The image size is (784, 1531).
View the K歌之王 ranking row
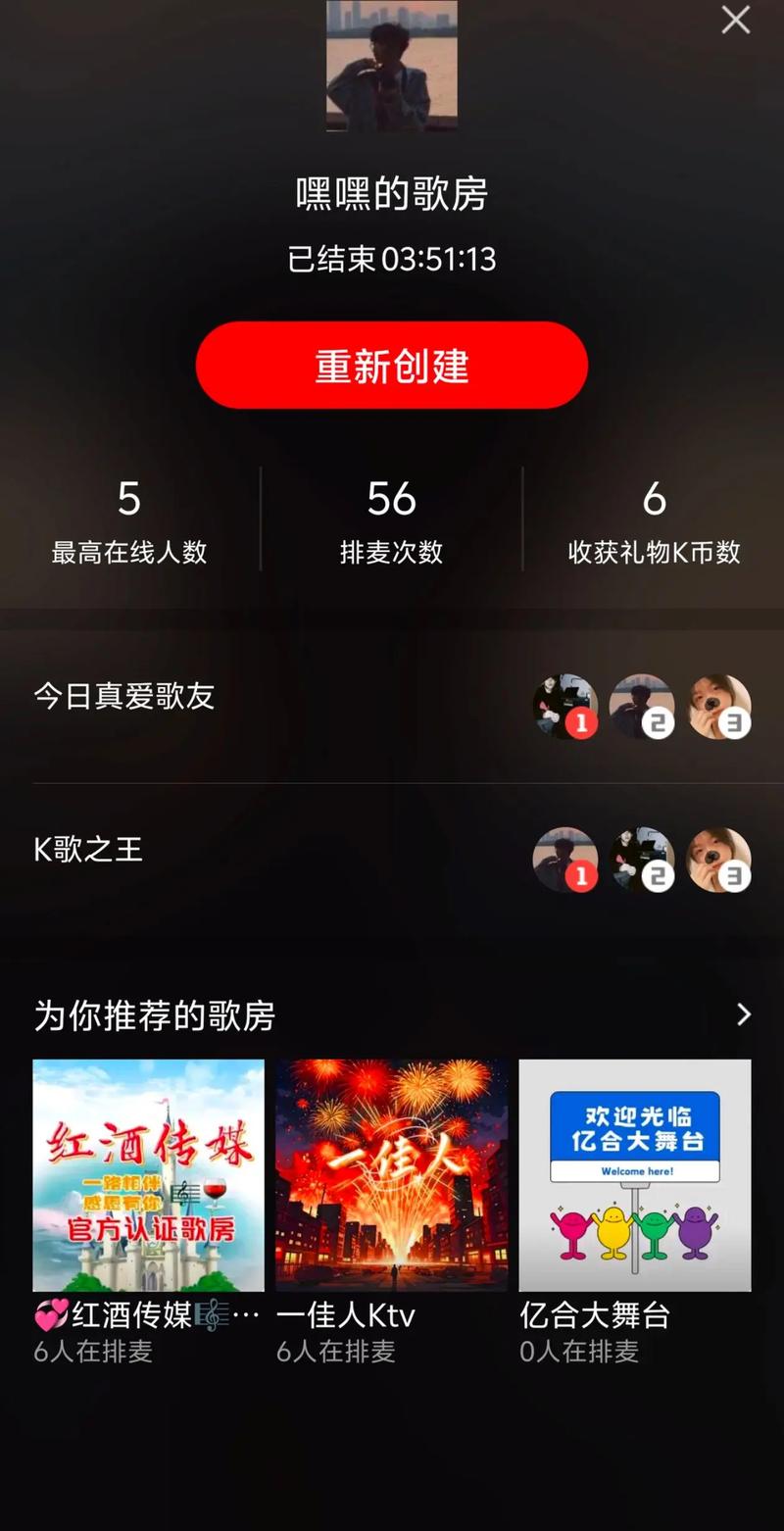[x=86, y=851]
